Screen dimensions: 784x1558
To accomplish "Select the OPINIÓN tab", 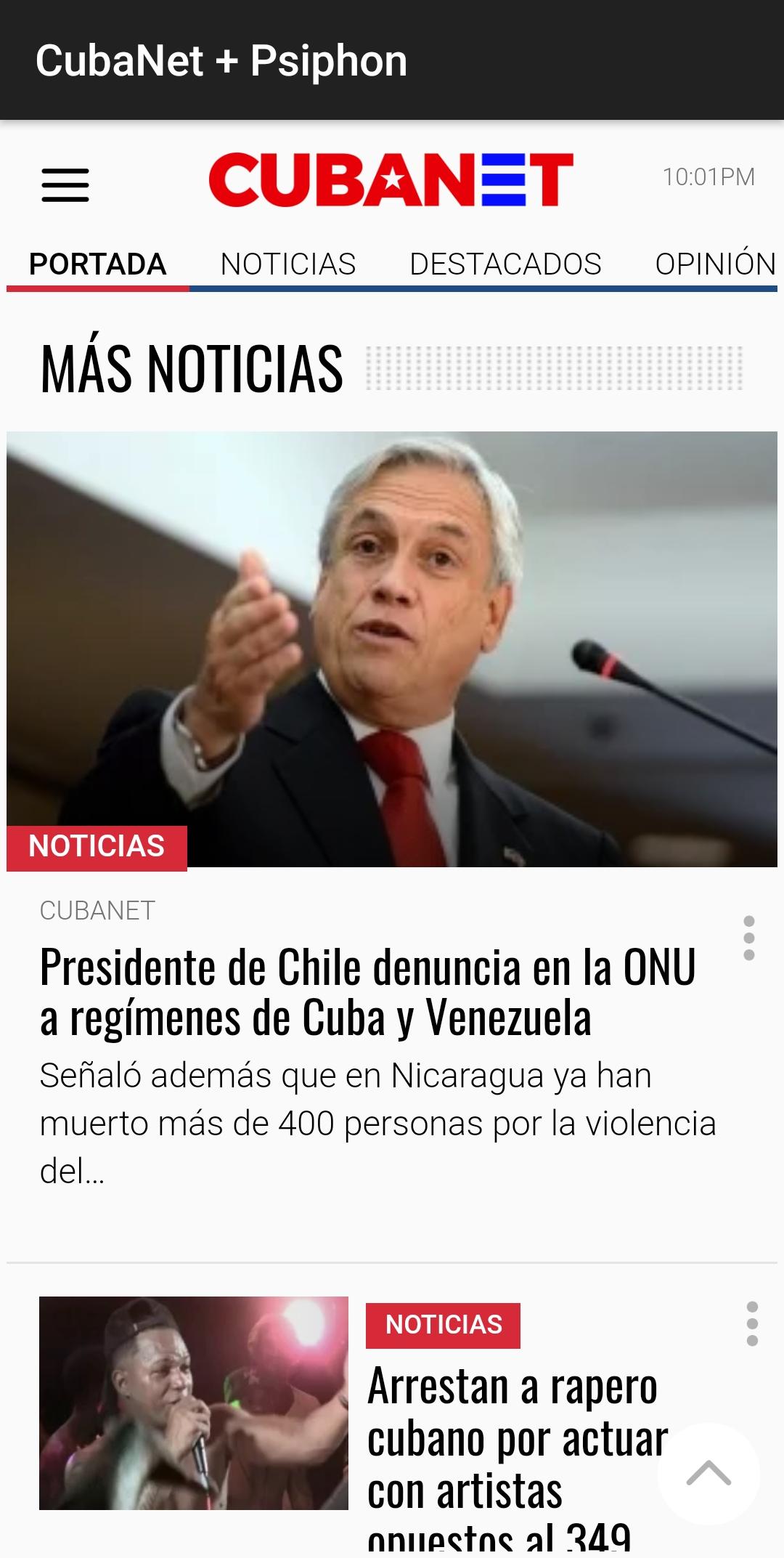I will [715, 264].
